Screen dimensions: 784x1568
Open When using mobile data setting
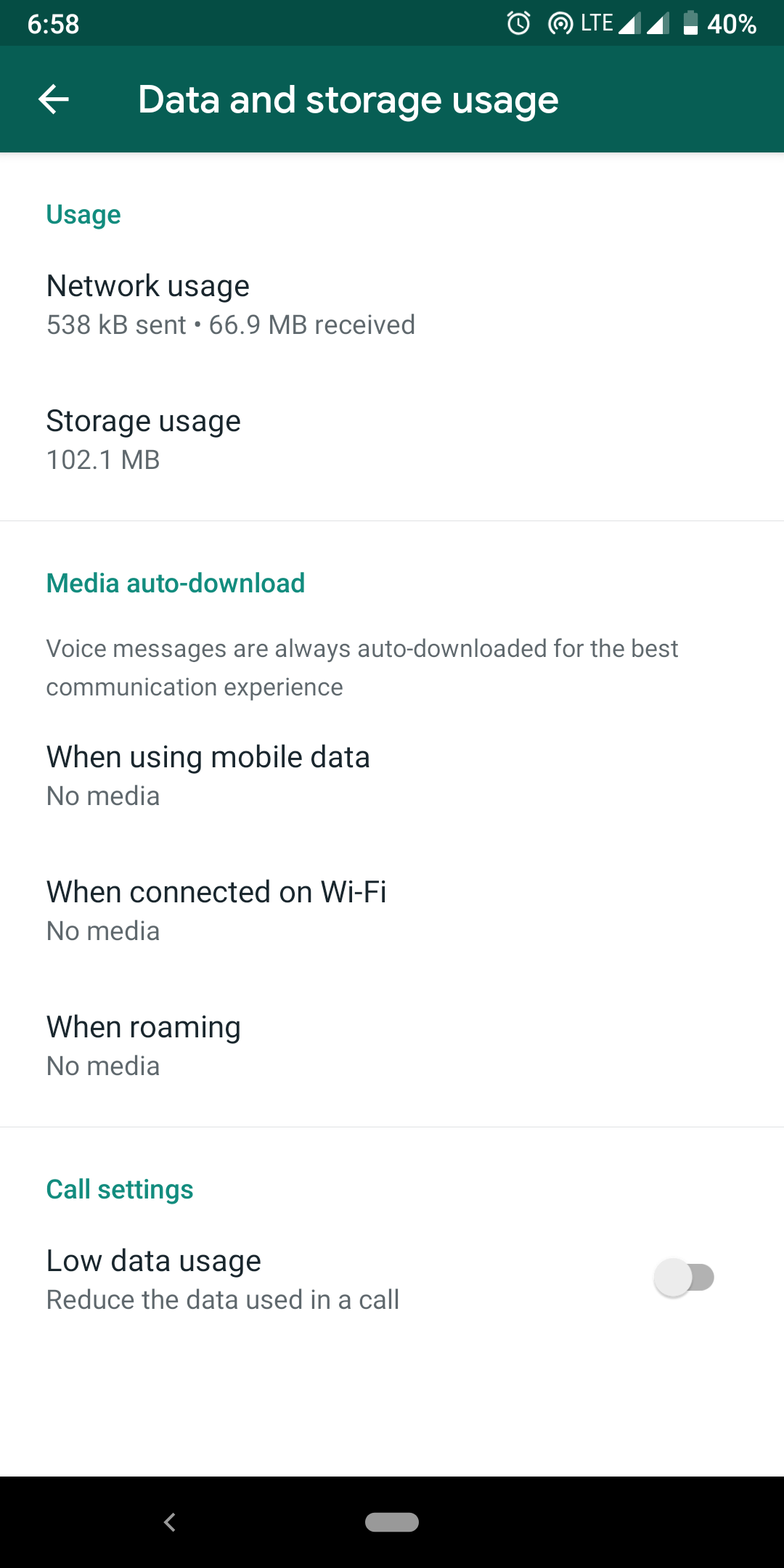[x=392, y=776]
